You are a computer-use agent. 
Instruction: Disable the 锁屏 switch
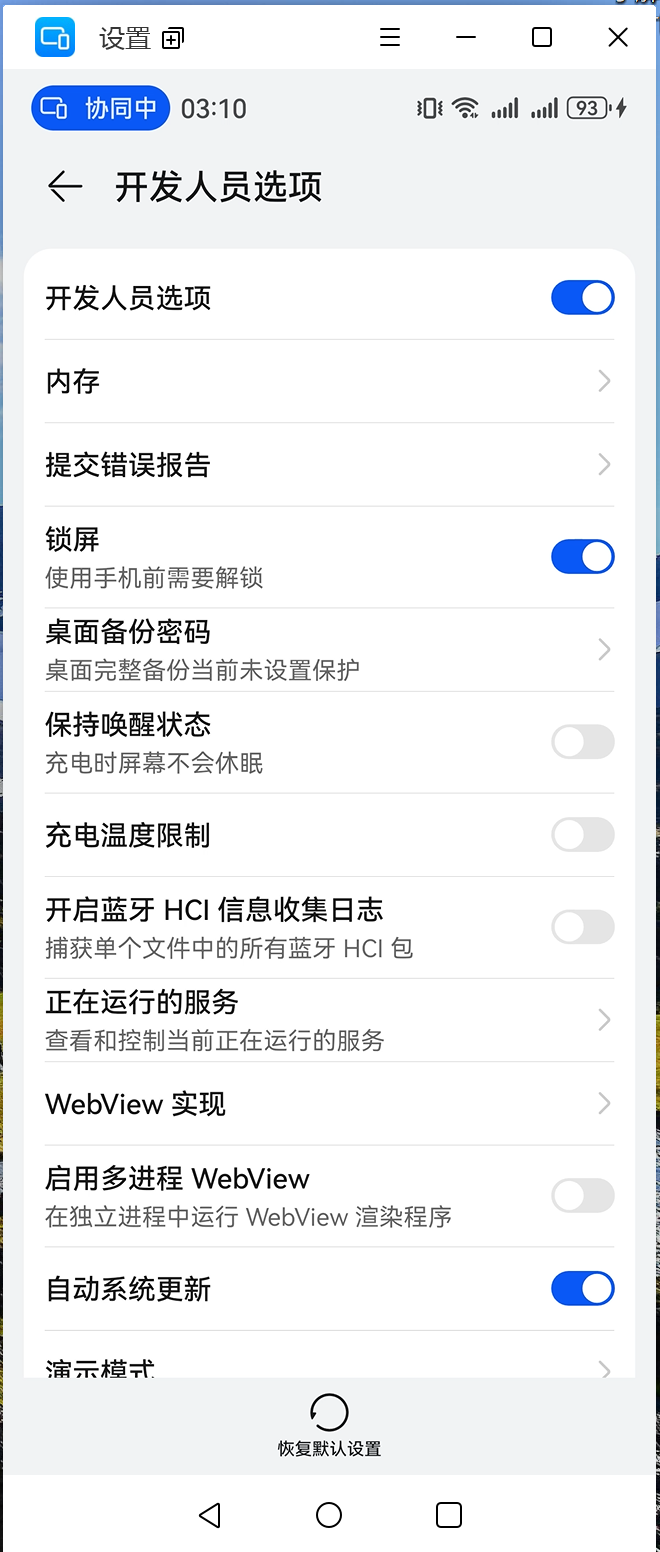[x=582, y=557]
